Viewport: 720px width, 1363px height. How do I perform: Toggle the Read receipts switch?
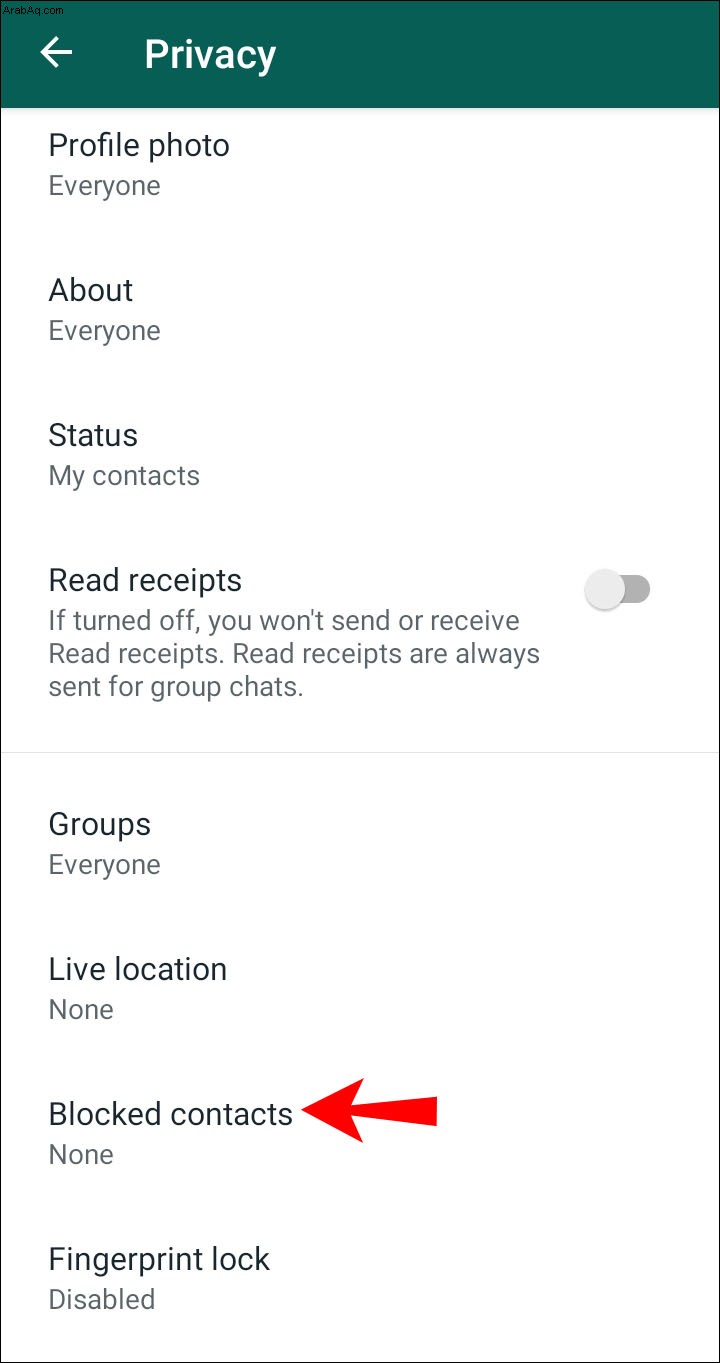(617, 589)
